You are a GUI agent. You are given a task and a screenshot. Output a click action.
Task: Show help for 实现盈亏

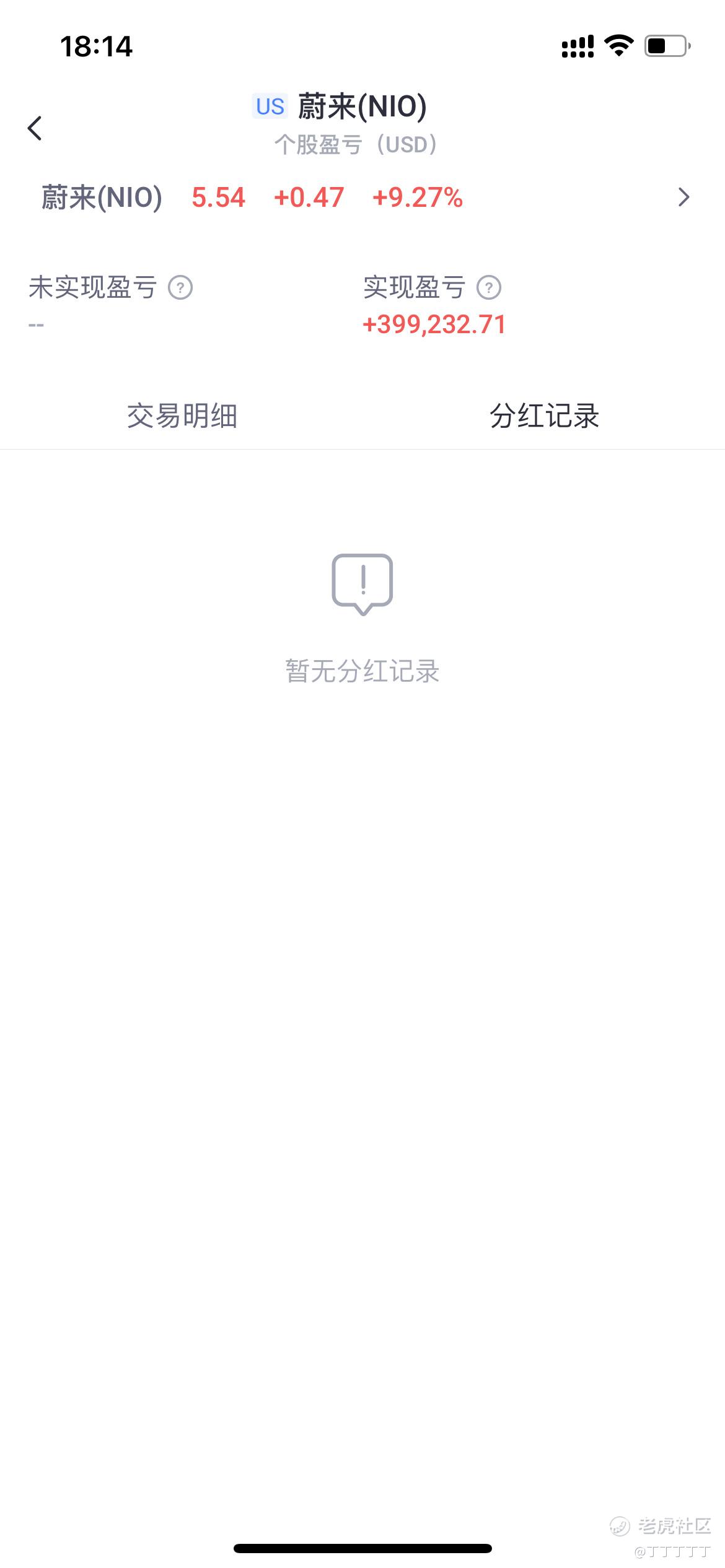coord(489,287)
